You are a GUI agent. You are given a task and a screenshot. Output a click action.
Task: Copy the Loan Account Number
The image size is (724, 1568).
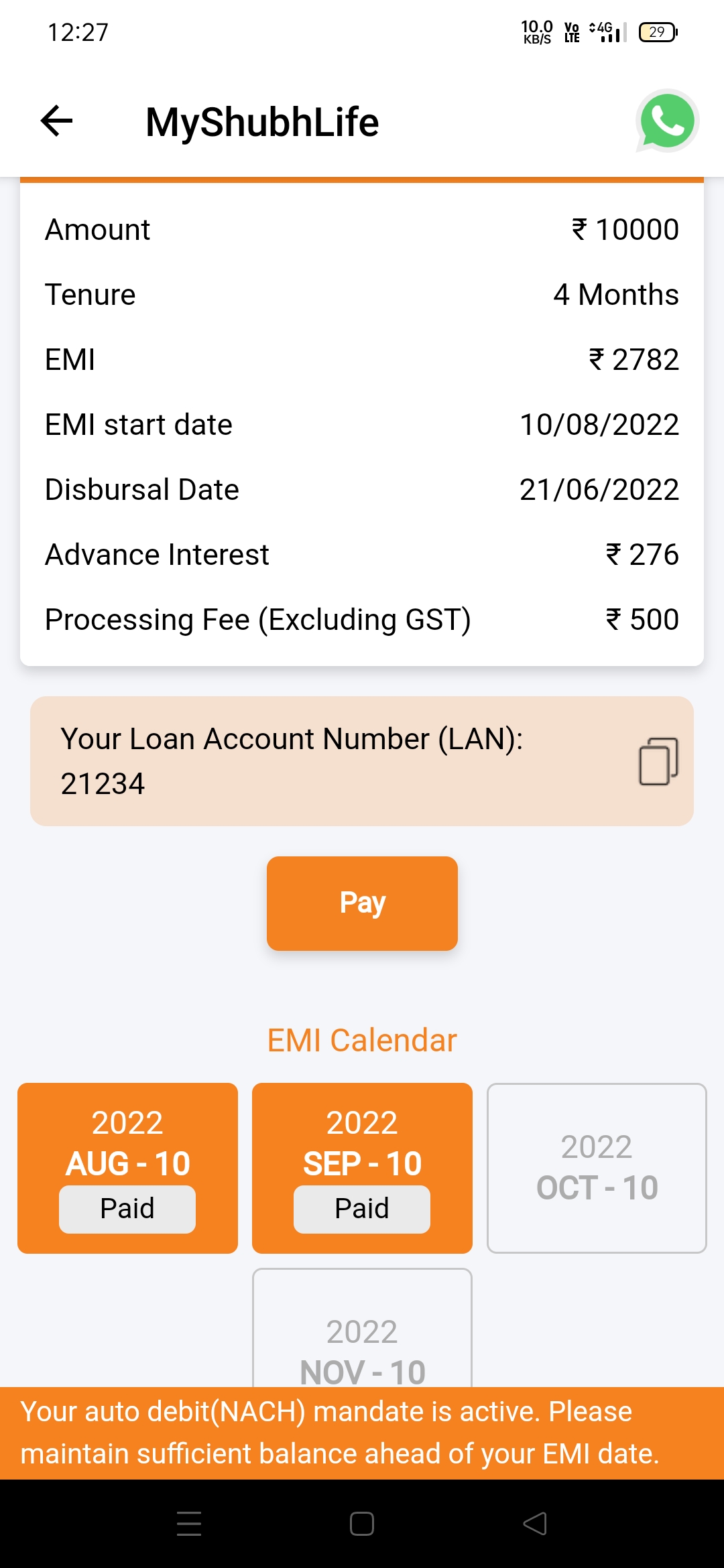coord(658,761)
